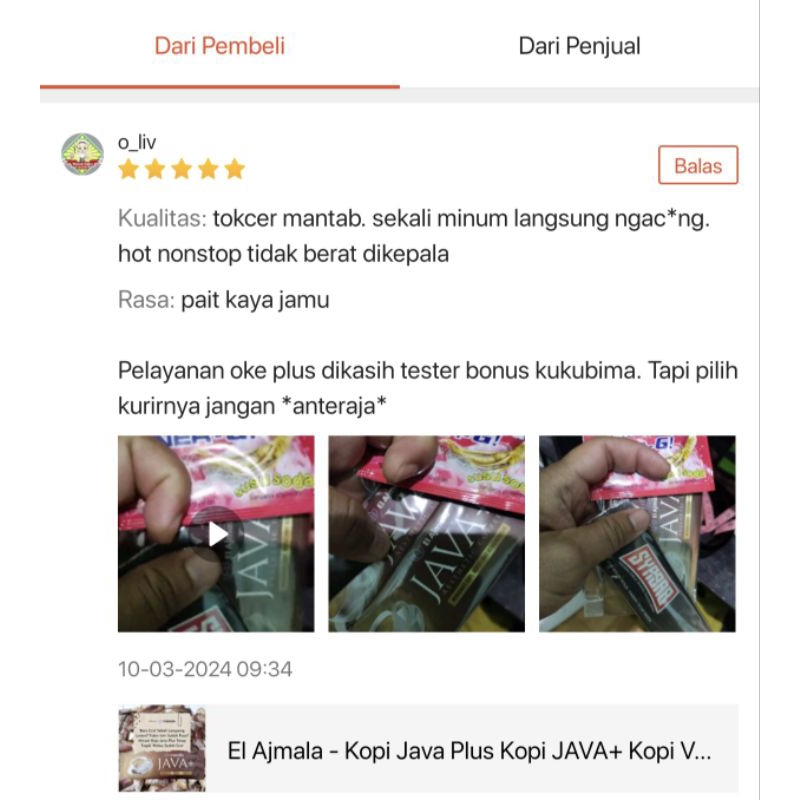This screenshot has width=800, height=800.
Task: Switch to the Dari Penjual tab
Action: point(579,46)
